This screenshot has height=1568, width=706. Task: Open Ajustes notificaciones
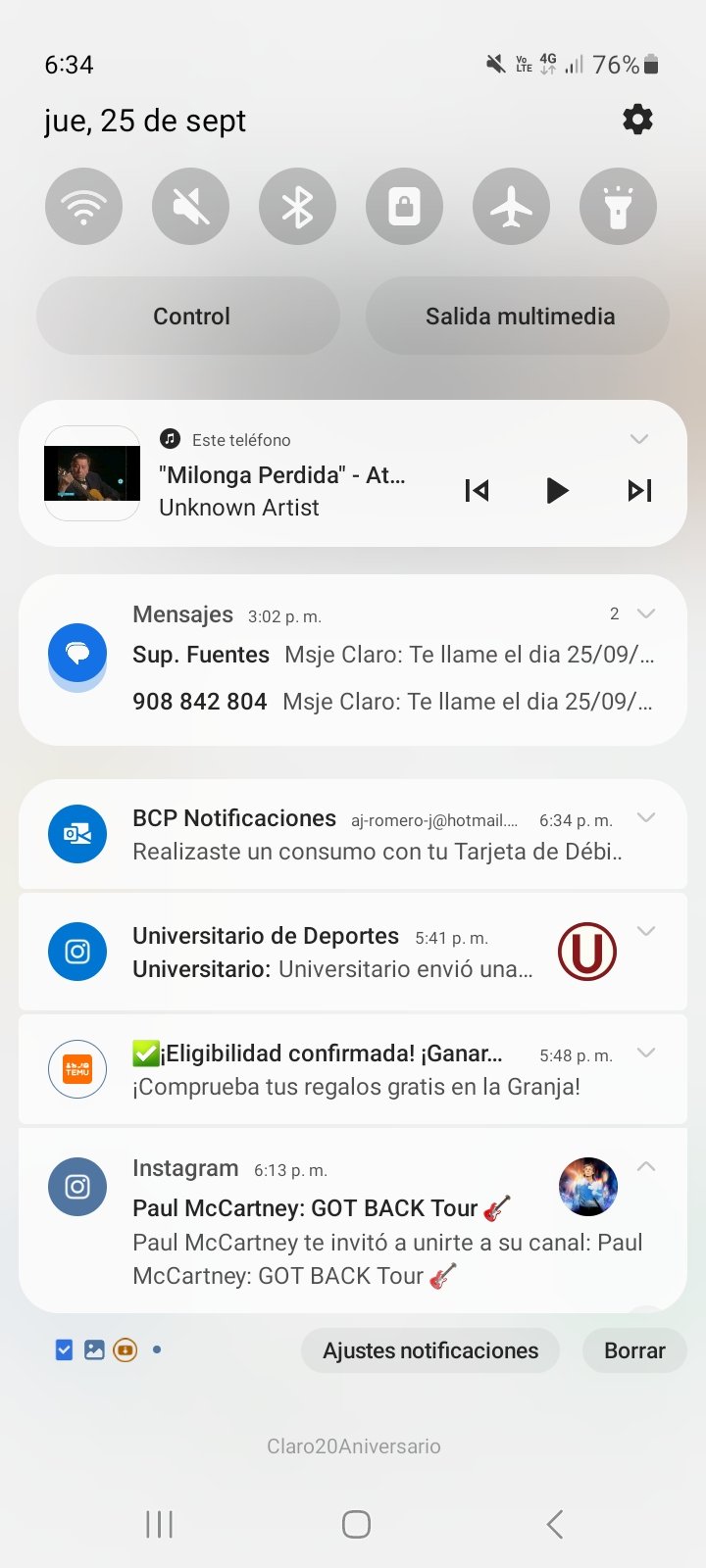point(430,1350)
